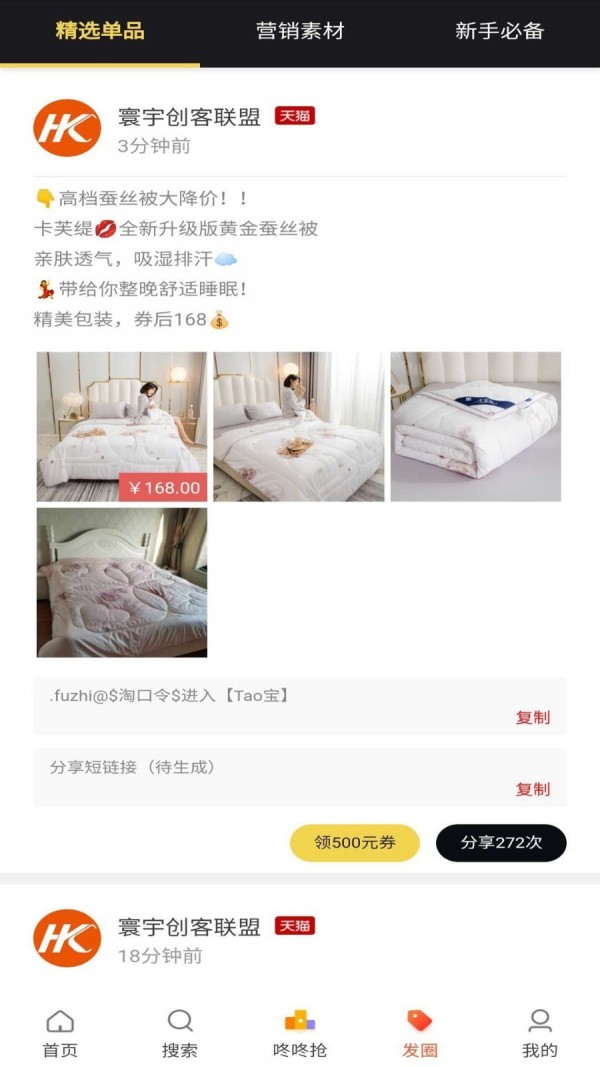Copy the 分享短链接 share link
600x1067 pixels.
532,789
